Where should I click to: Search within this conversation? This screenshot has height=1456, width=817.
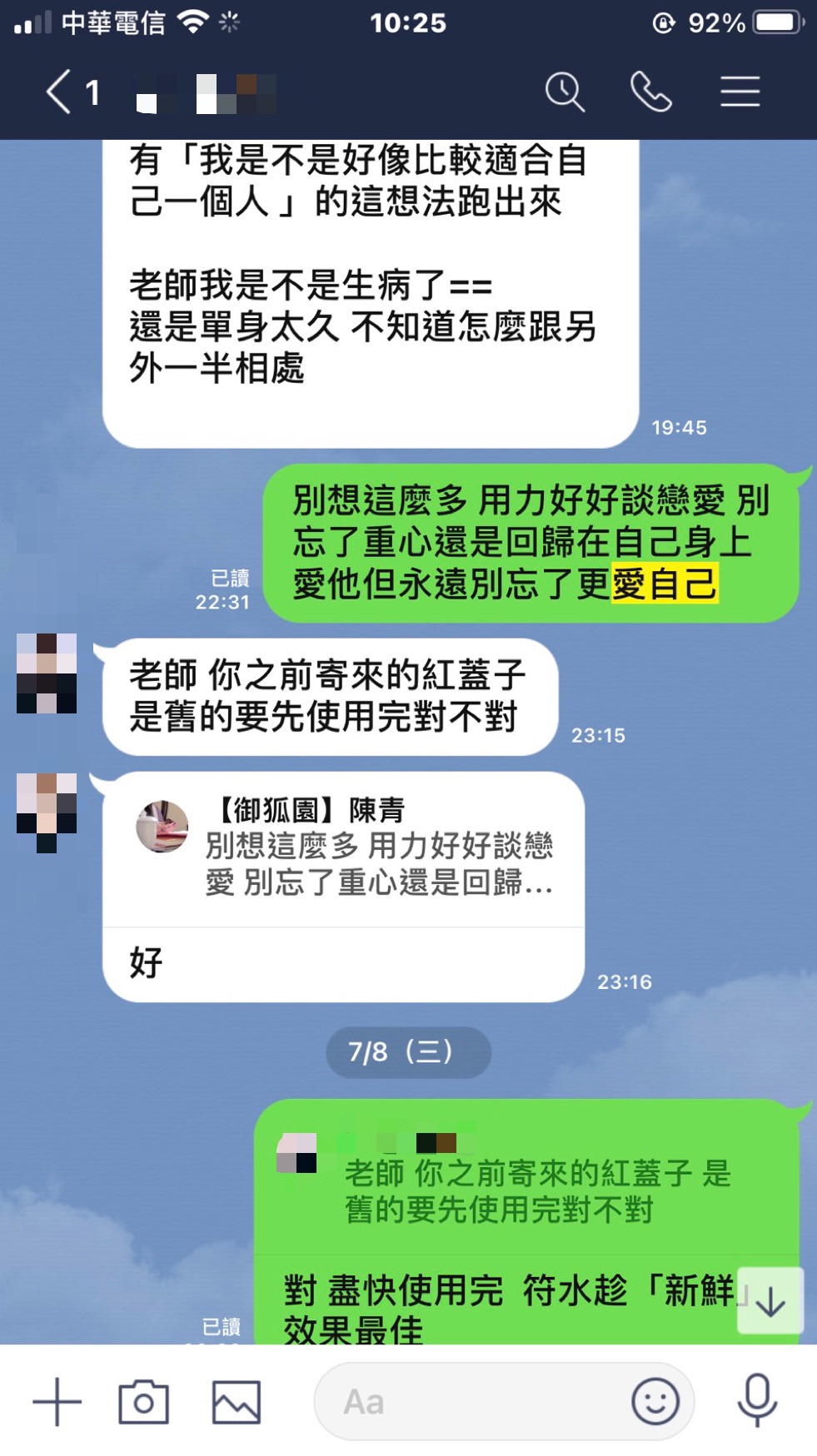[x=565, y=92]
